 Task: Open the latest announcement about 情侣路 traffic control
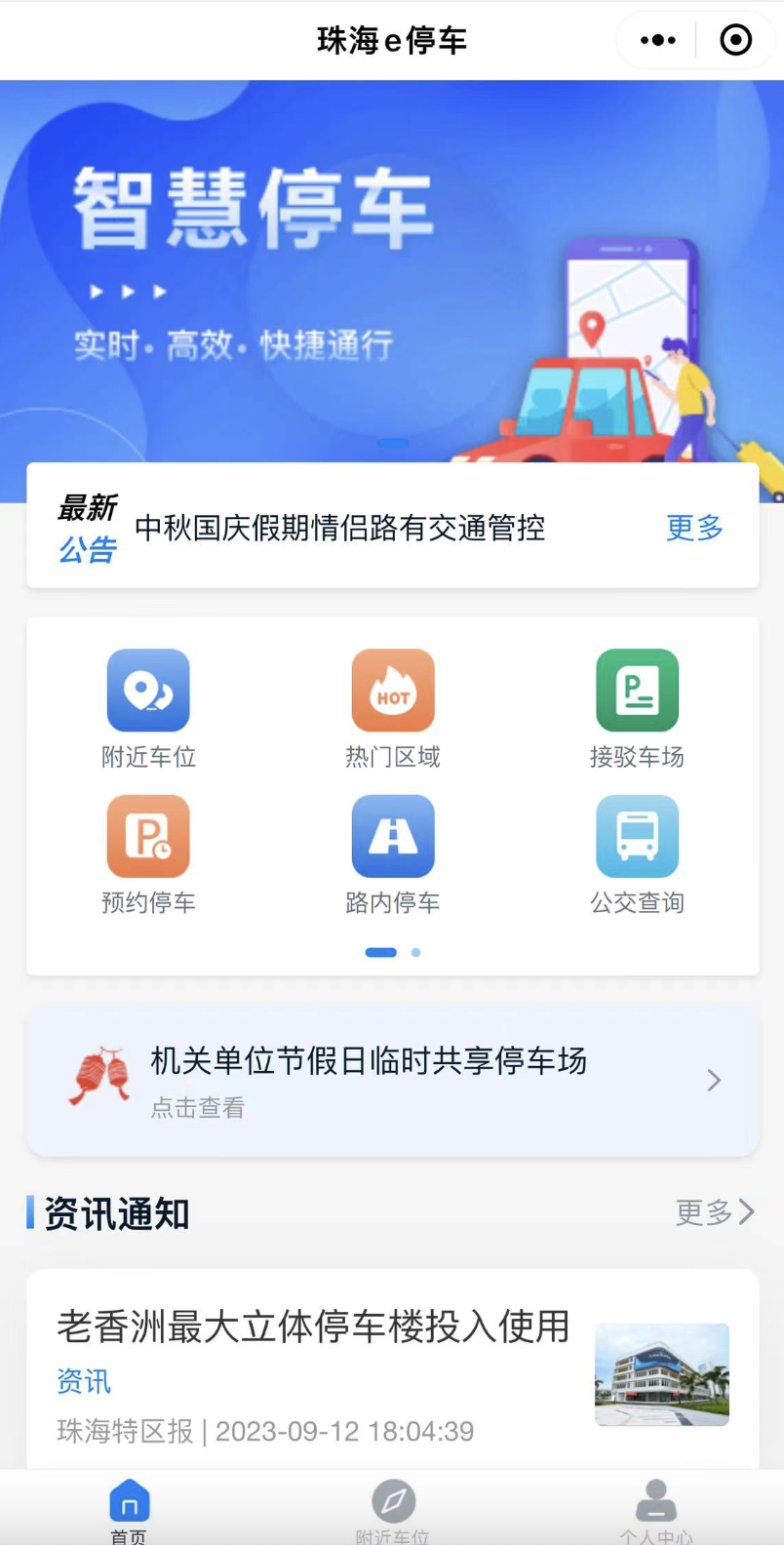tap(339, 528)
